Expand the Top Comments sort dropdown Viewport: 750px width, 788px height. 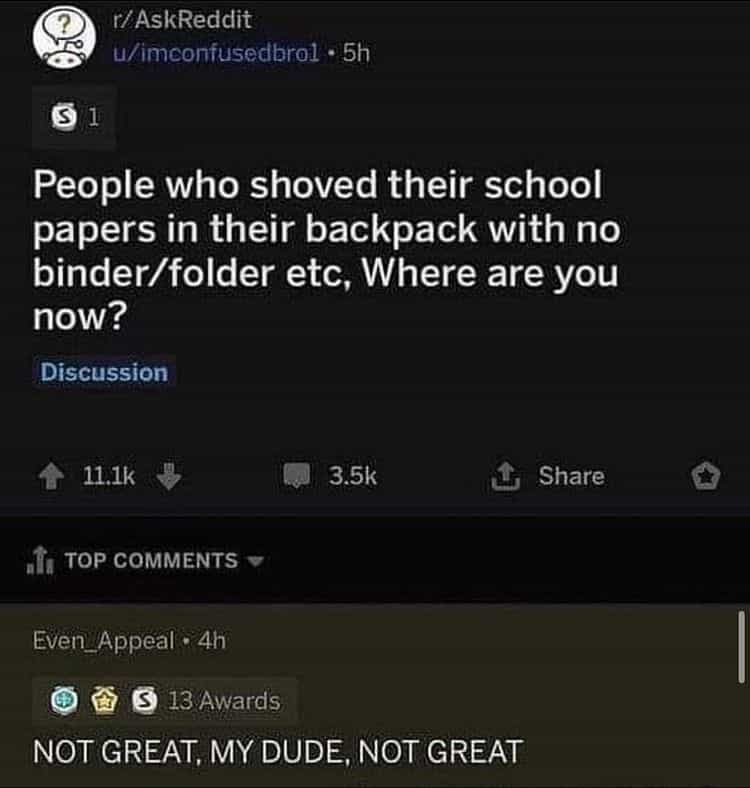(x=150, y=560)
